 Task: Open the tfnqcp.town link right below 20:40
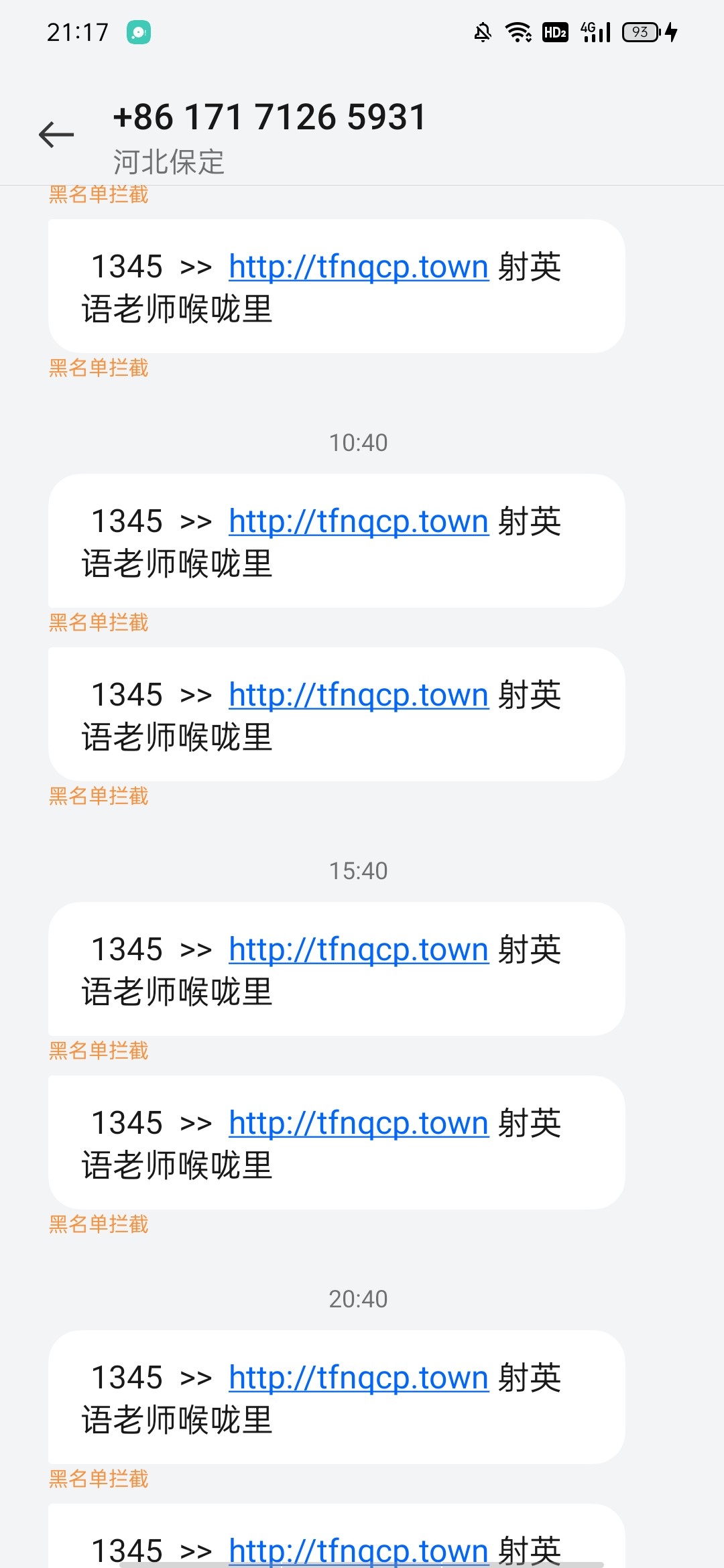(x=359, y=1378)
